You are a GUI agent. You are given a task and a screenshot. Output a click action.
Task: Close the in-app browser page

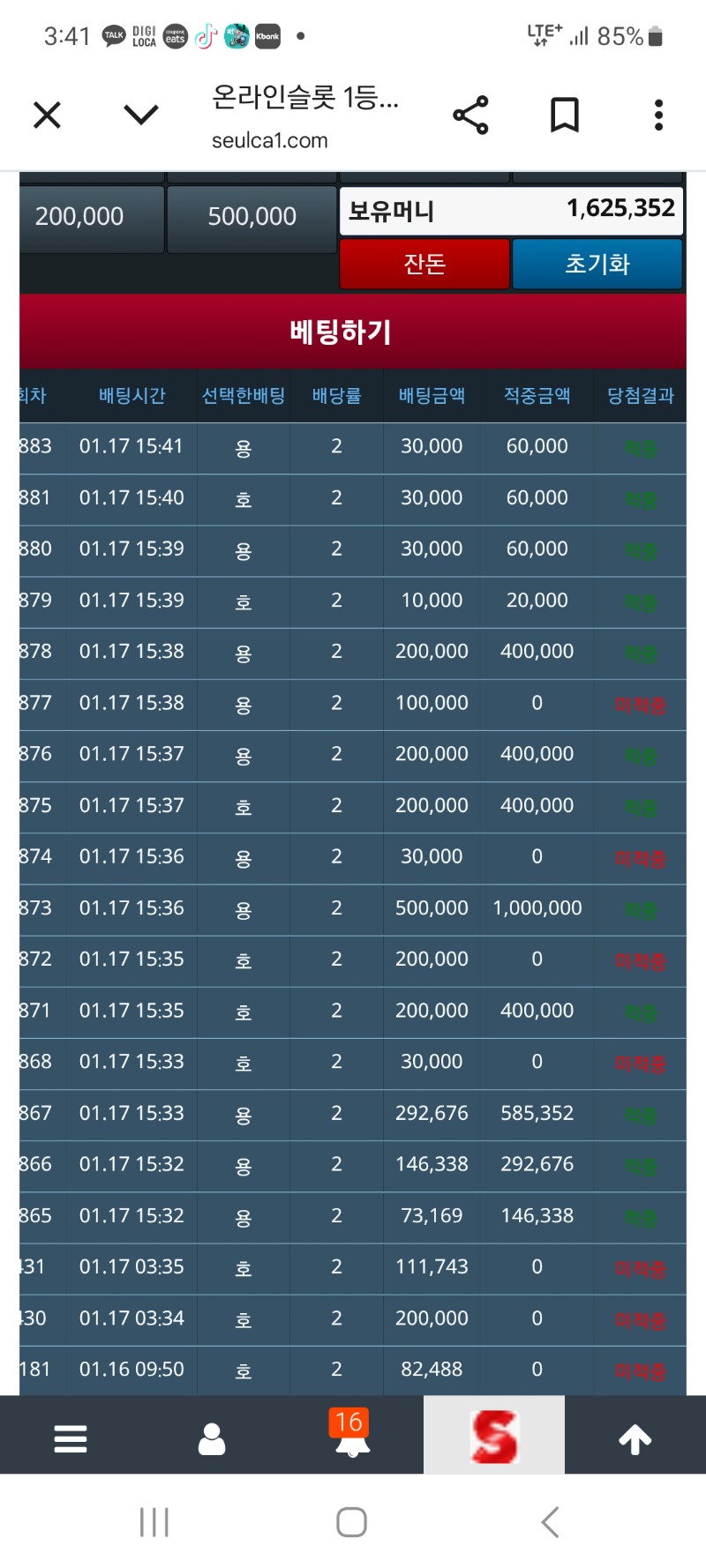[47, 115]
